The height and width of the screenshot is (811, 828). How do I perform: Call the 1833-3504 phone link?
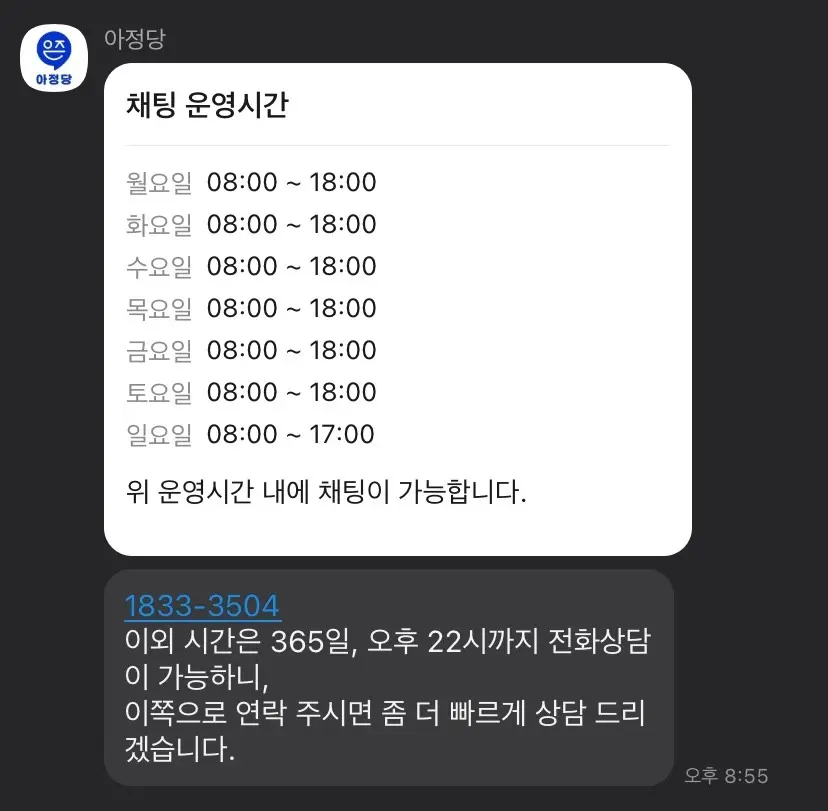coord(202,606)
